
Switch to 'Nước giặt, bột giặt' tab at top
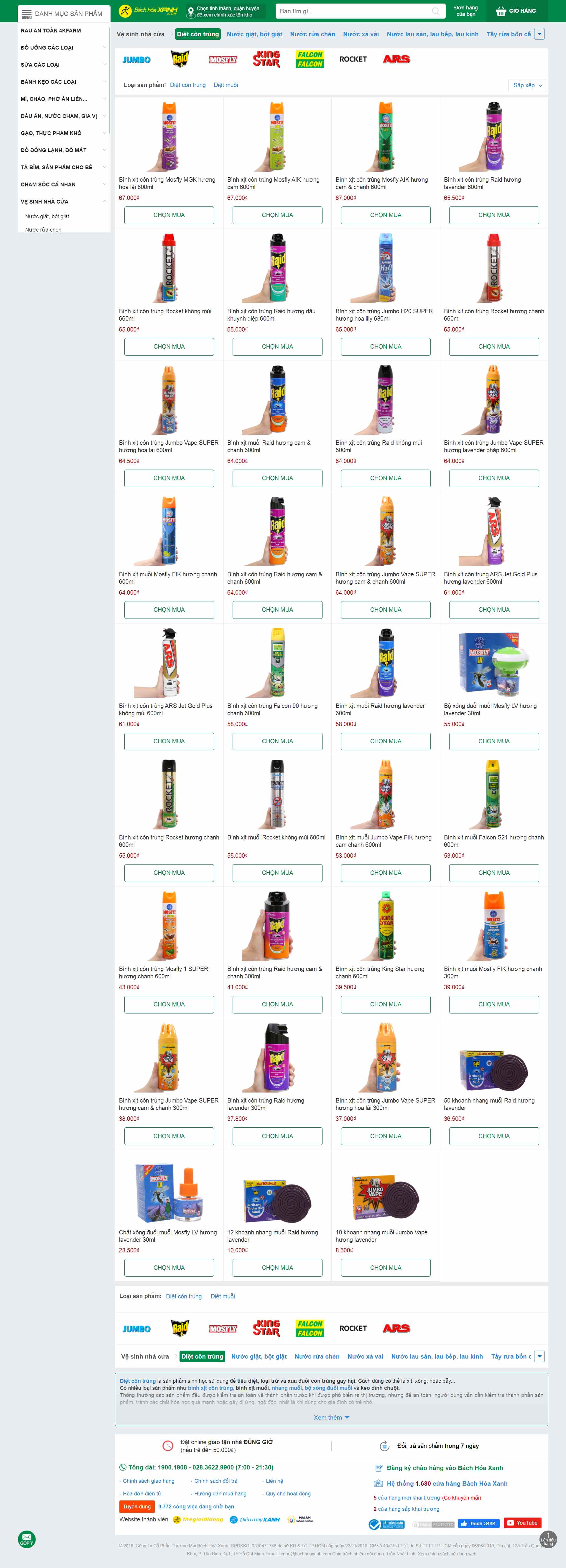pos(254,34)
